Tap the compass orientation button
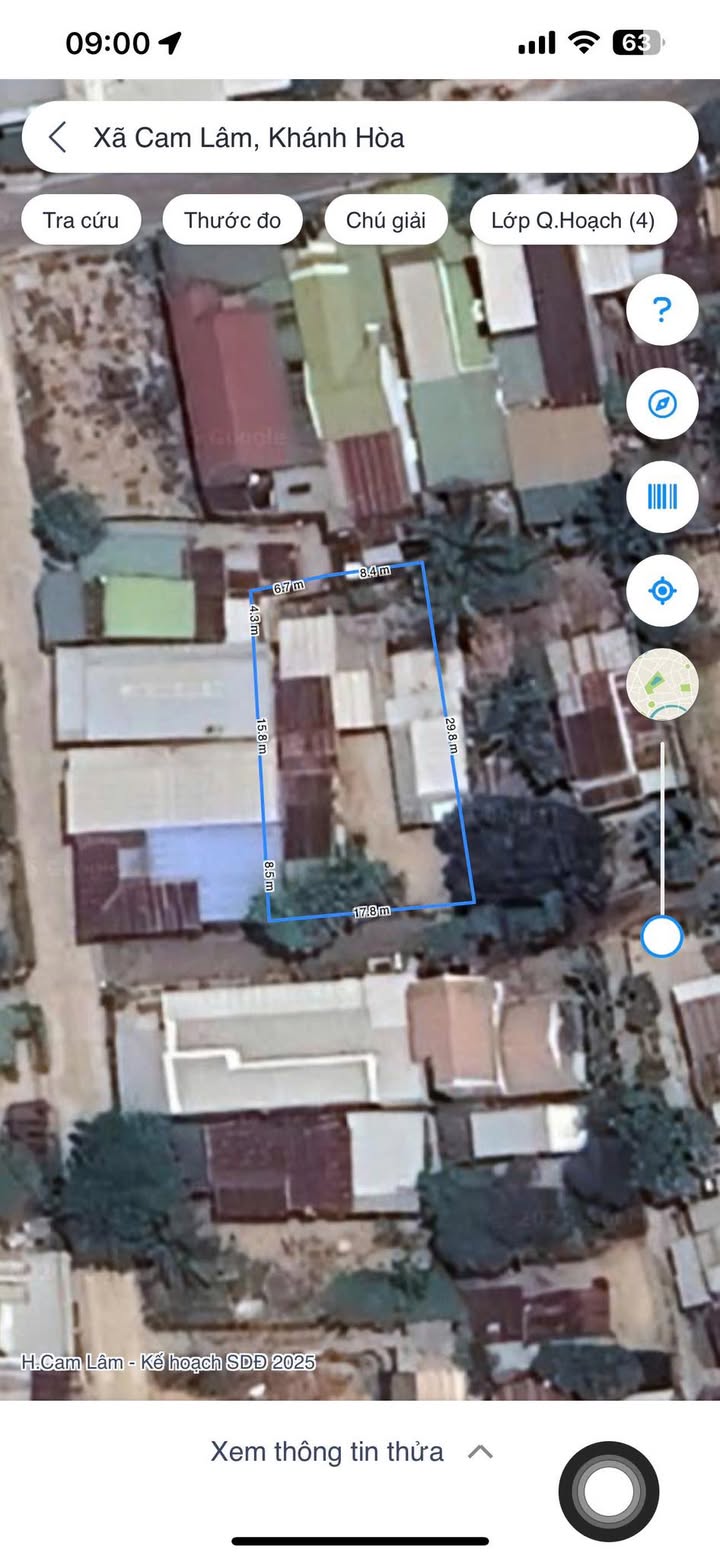Screen dimensions: 720x1559 click(x=662, y=404)
